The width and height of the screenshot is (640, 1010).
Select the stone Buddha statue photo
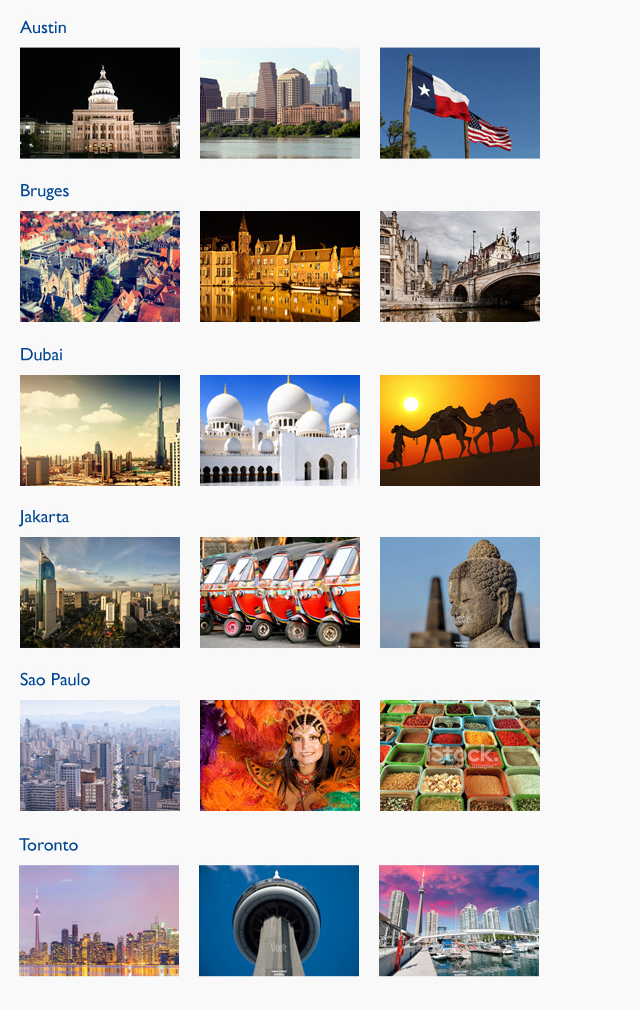[x=460, y=592]
